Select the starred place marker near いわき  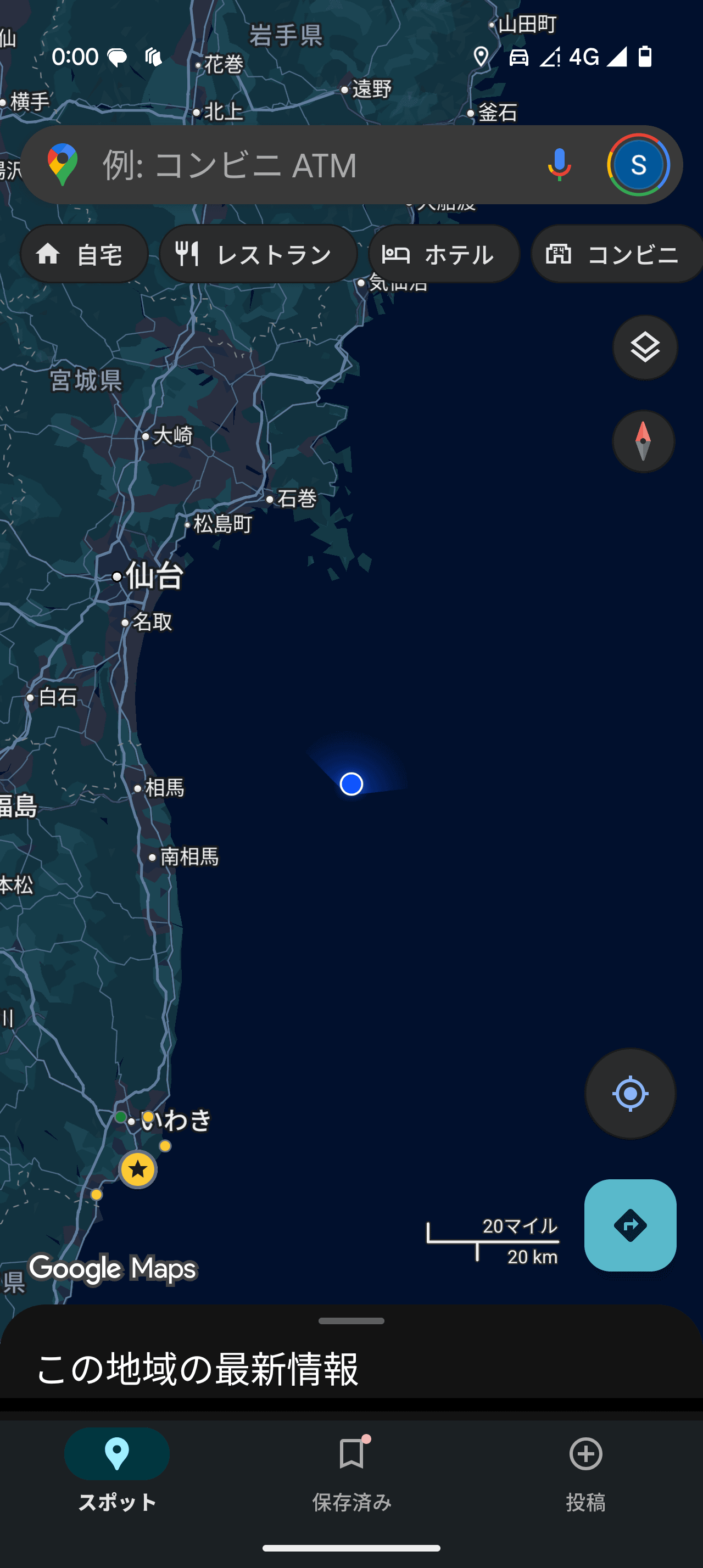point(137,1169)
